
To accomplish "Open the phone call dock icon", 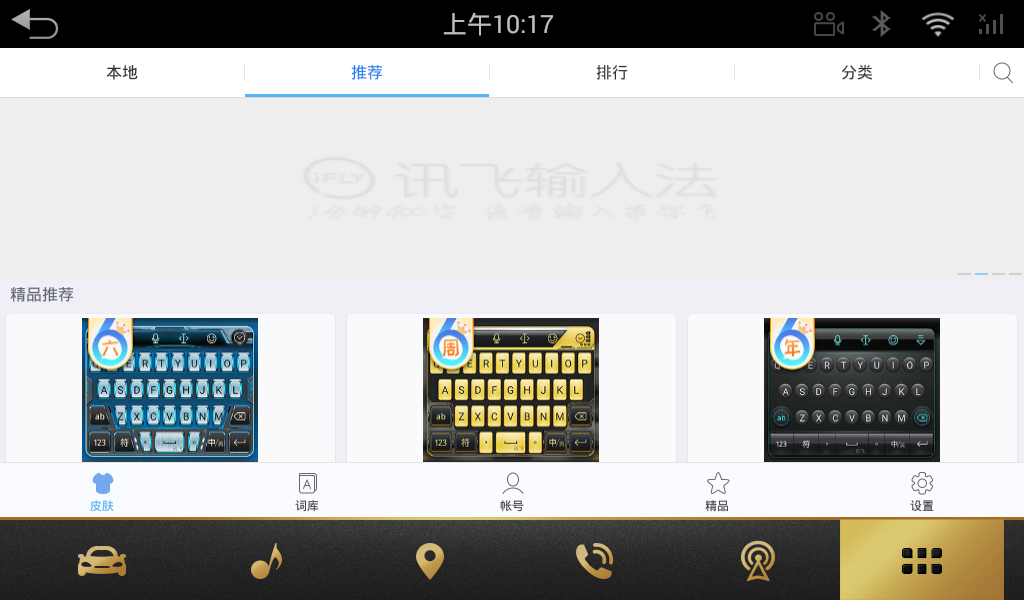I will point(594,561).
